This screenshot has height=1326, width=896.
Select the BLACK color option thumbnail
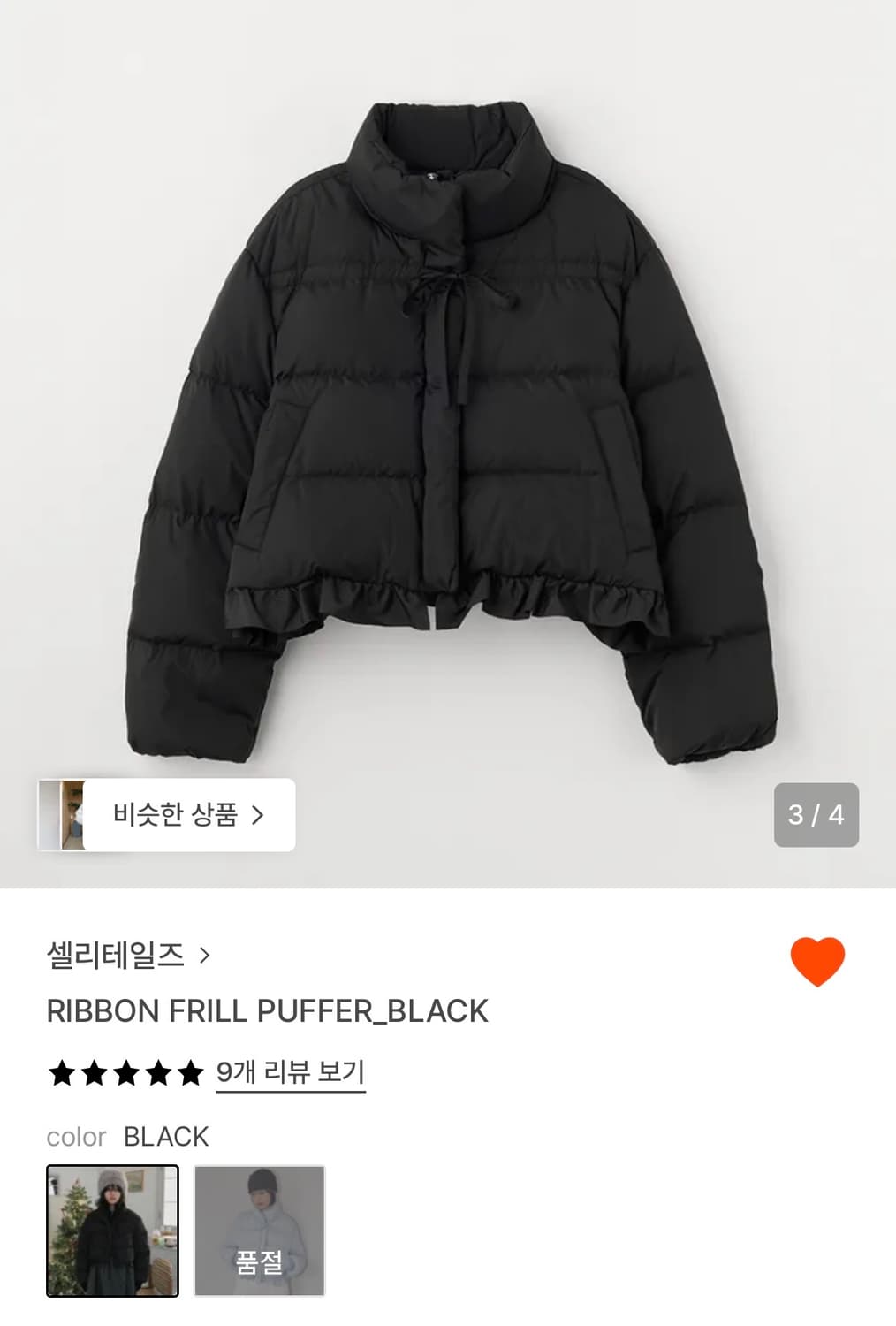tap(110, 1232)
